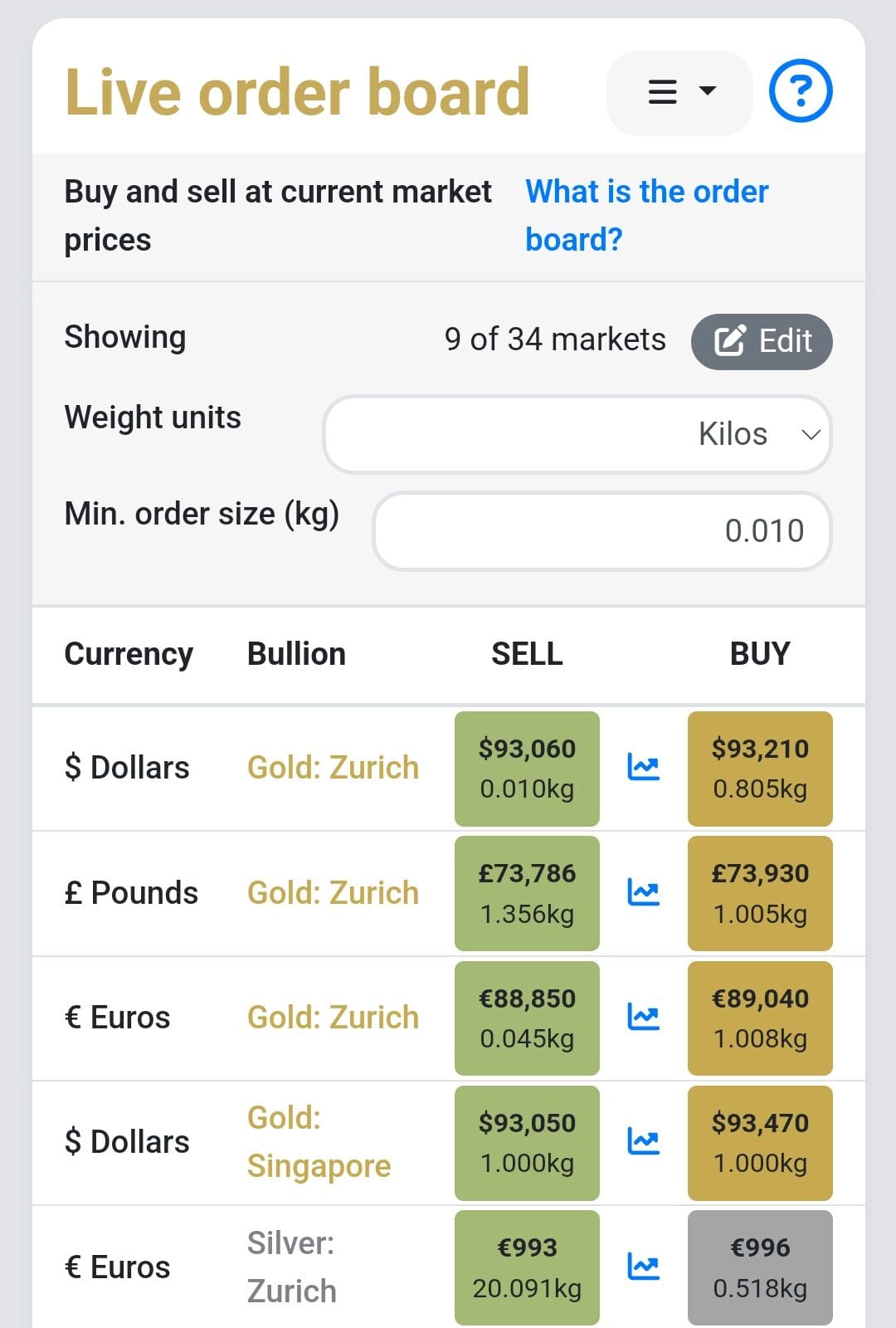
Task: Select the greyed BUY price for Silver: Zurich
Action: pos(759,1267)
